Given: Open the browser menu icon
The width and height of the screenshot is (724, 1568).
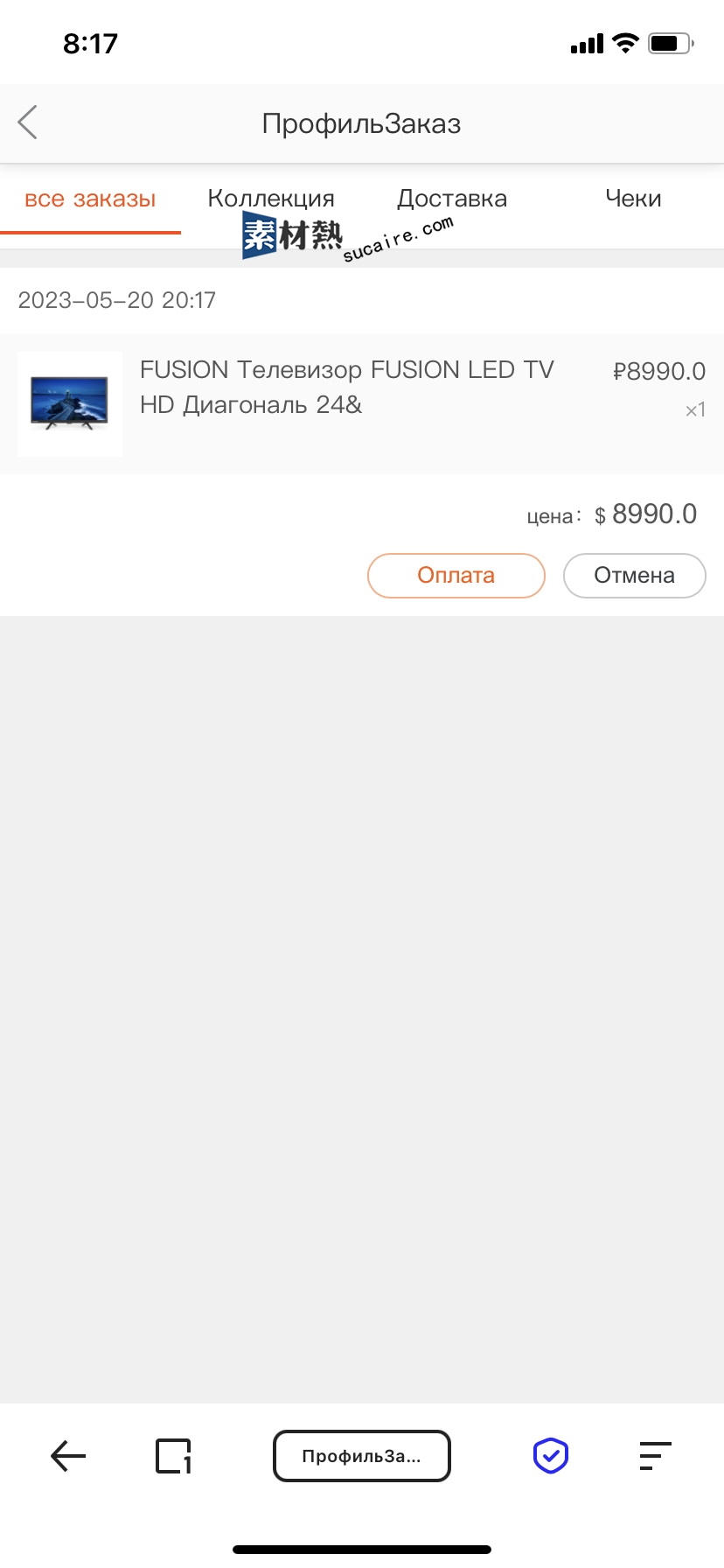Looking at the screenshot, I should (x=655, y=1456).
